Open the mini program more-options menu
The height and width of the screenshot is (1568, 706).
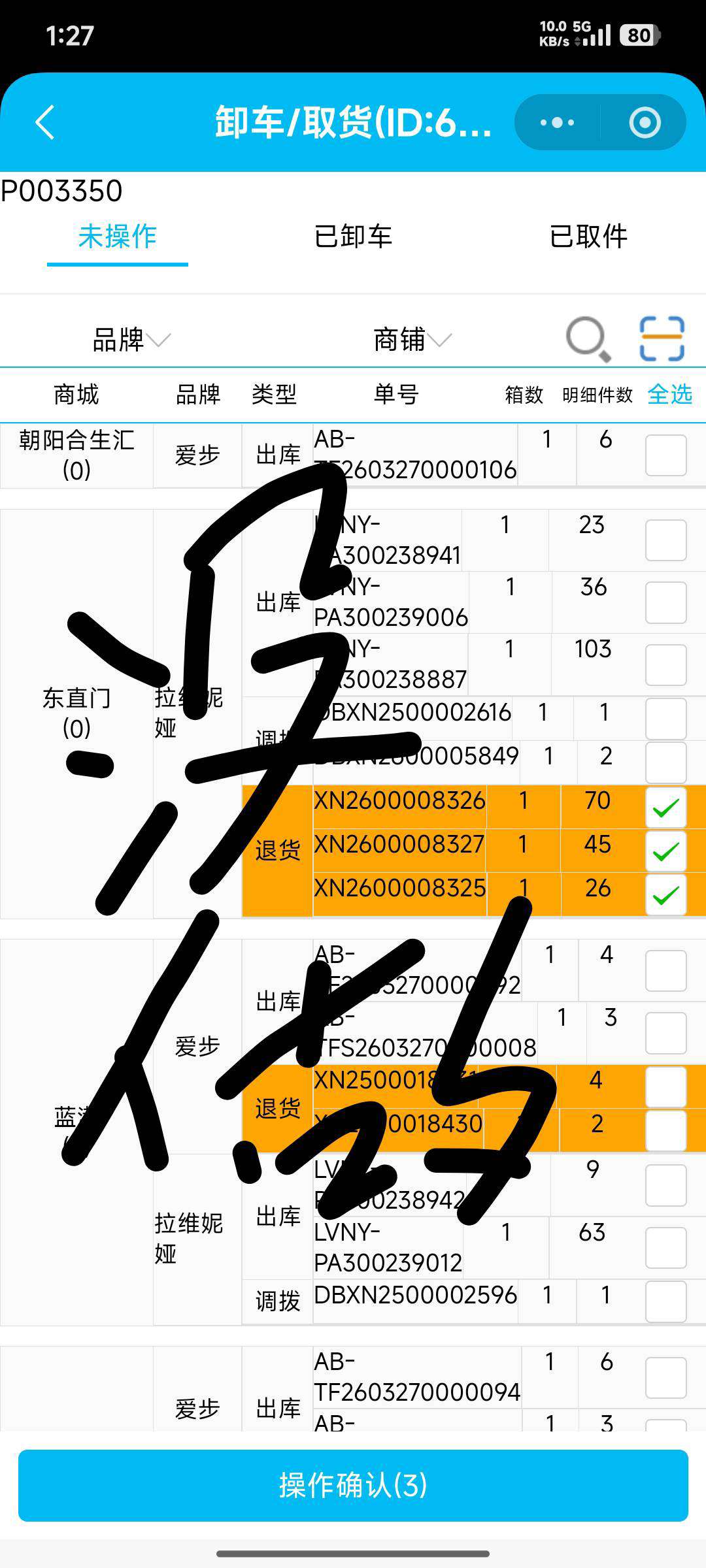pos(557,122)
